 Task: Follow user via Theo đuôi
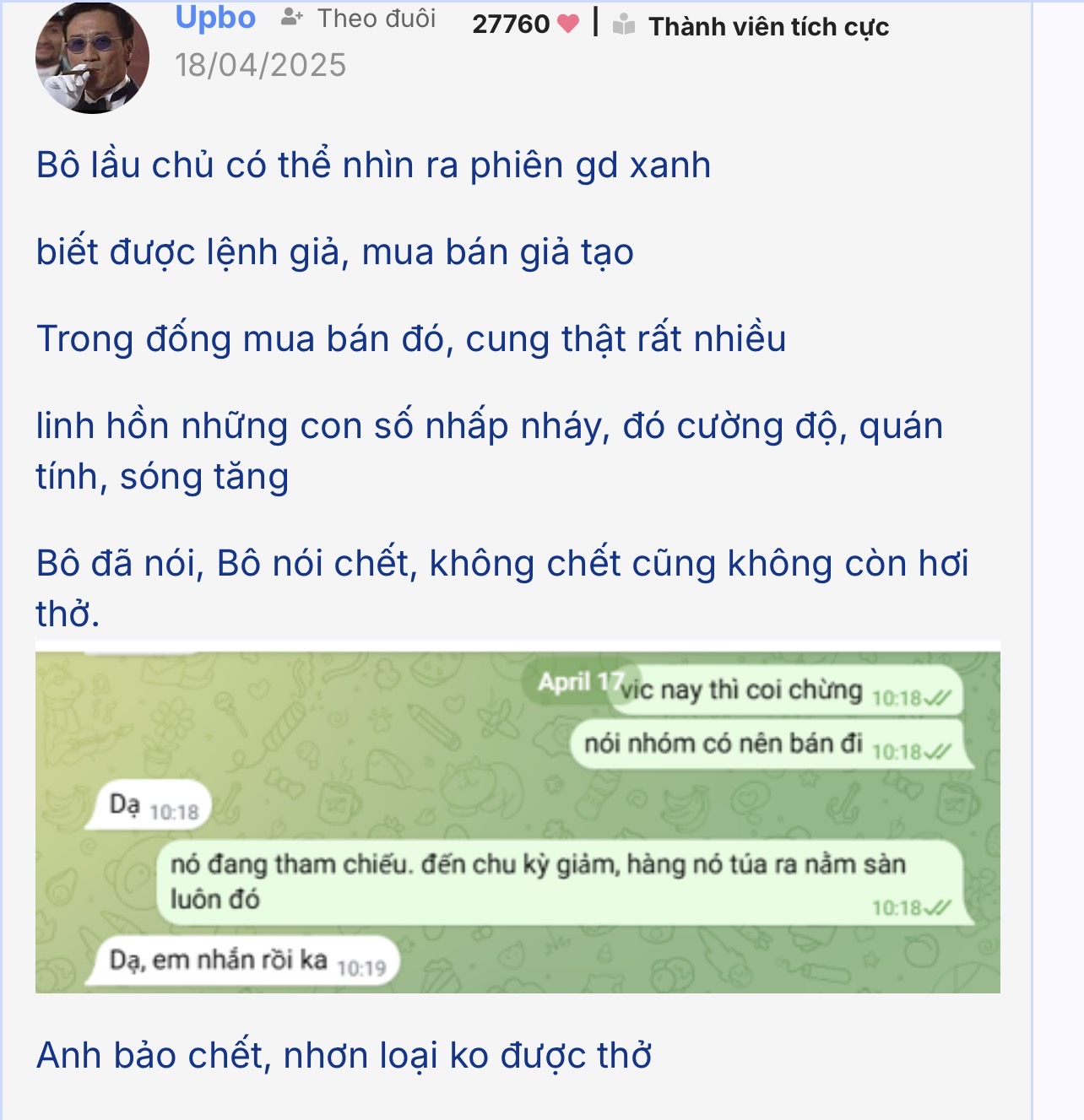[360, 18]
